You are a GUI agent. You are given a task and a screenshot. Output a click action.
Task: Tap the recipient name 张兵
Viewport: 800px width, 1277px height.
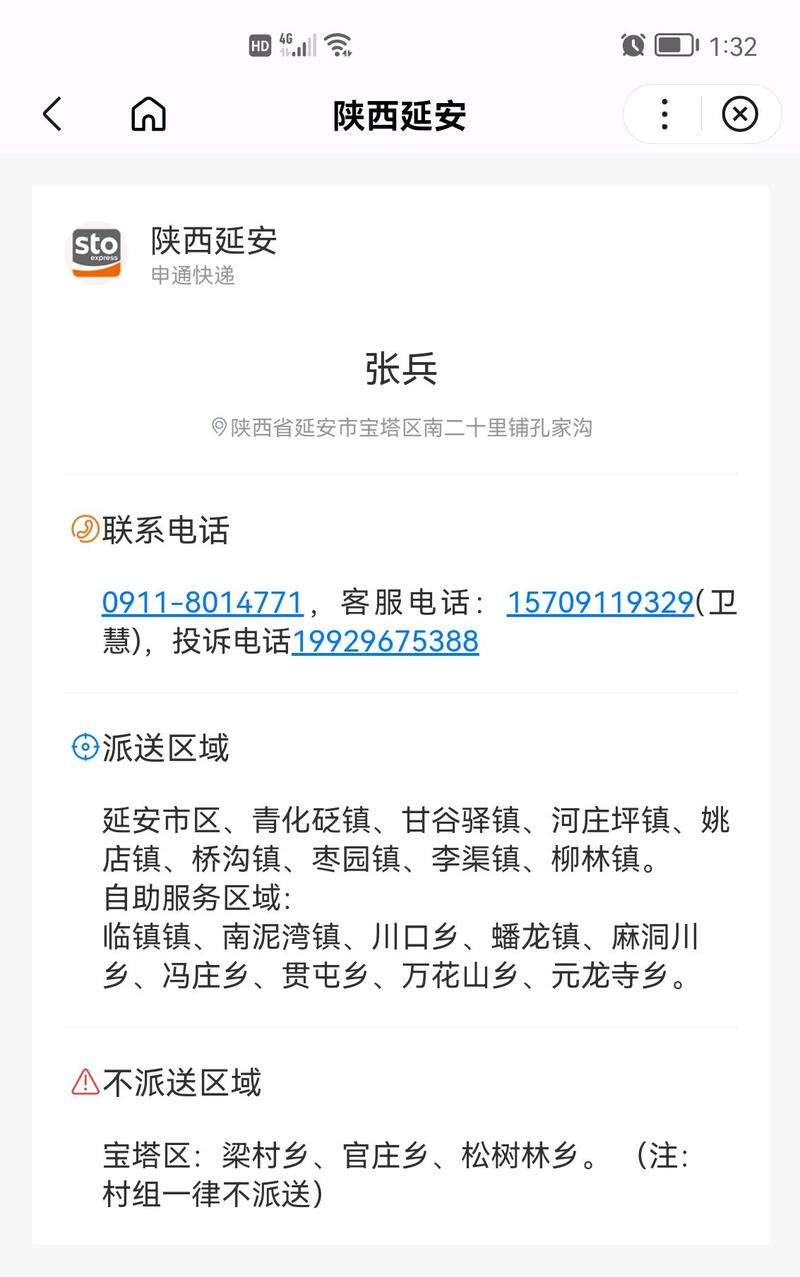click(400, 368)
